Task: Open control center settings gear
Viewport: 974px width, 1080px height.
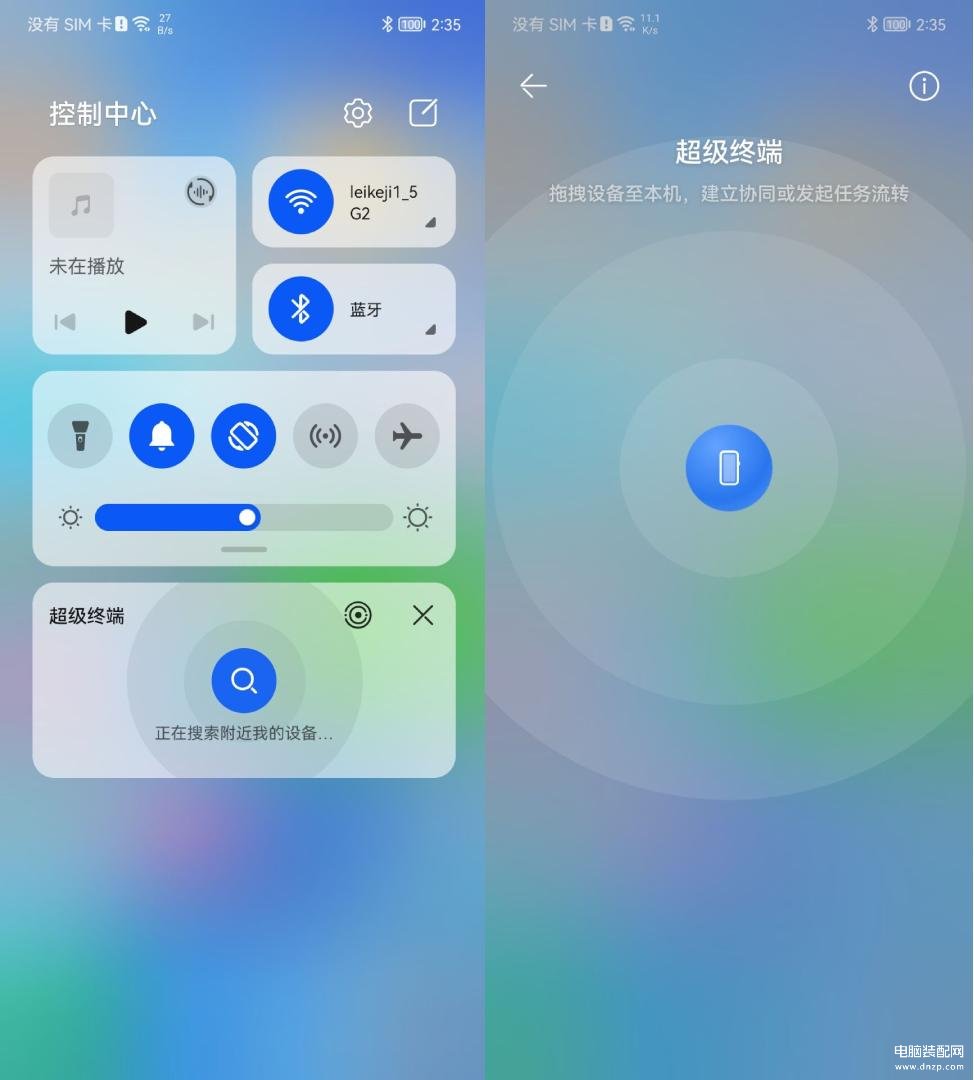Action: click(x=358, y=113)
